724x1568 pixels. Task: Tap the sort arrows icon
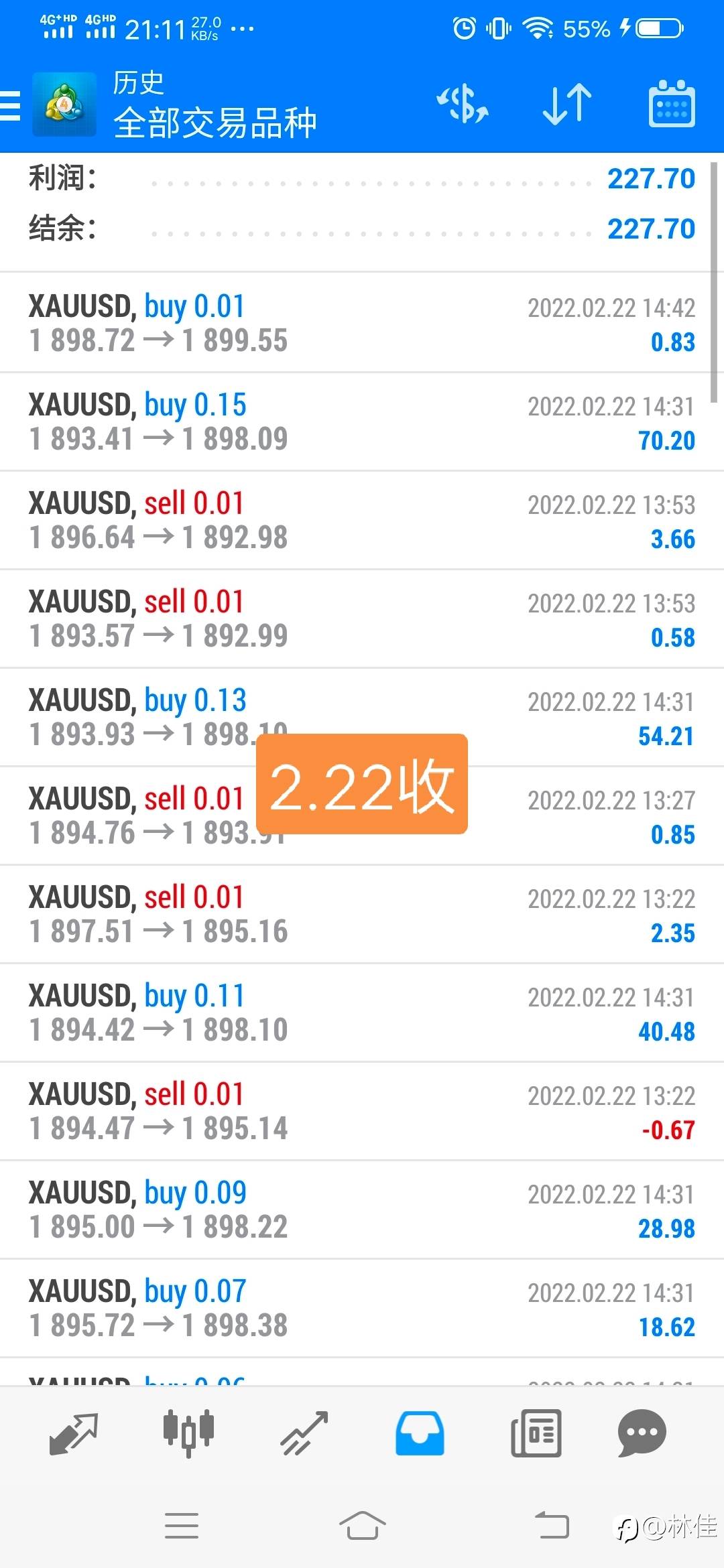566,105
